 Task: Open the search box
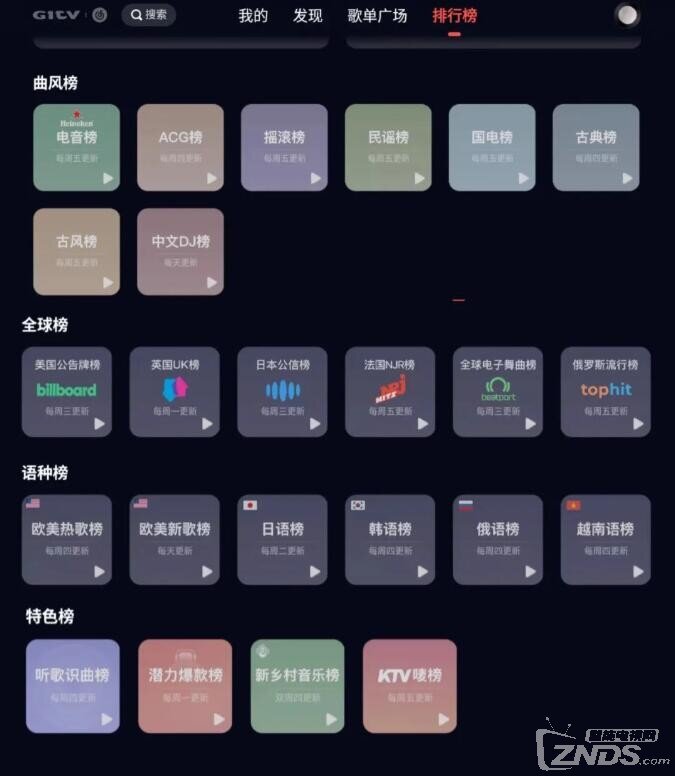coord(148,15)
